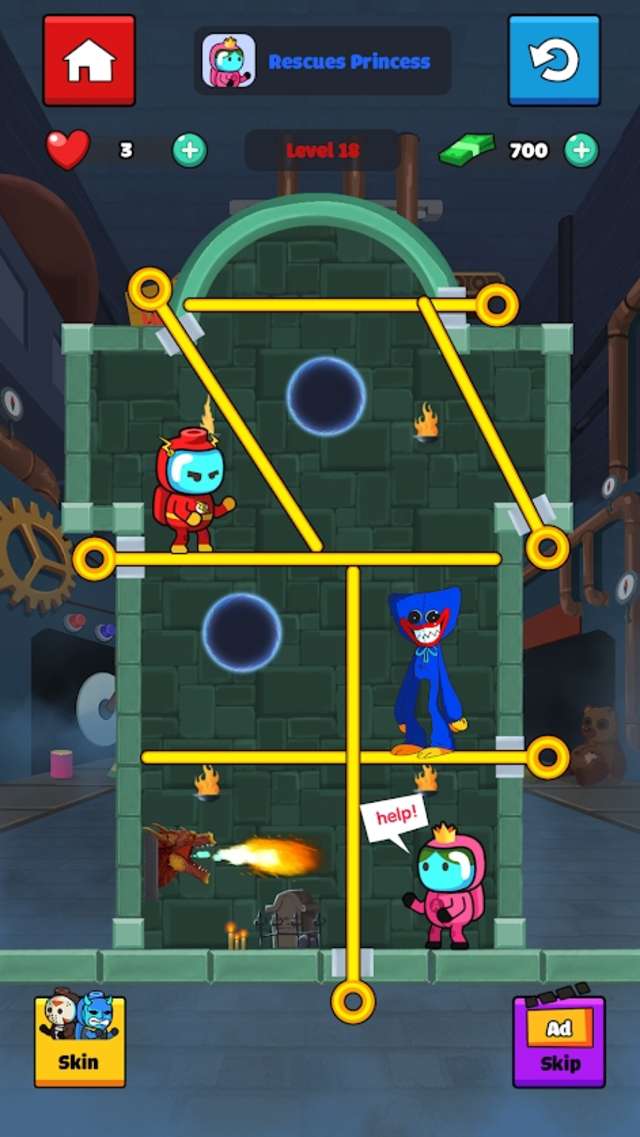Go to the home screen
This screenshot has width=640, height=1137.
[89, 60]
